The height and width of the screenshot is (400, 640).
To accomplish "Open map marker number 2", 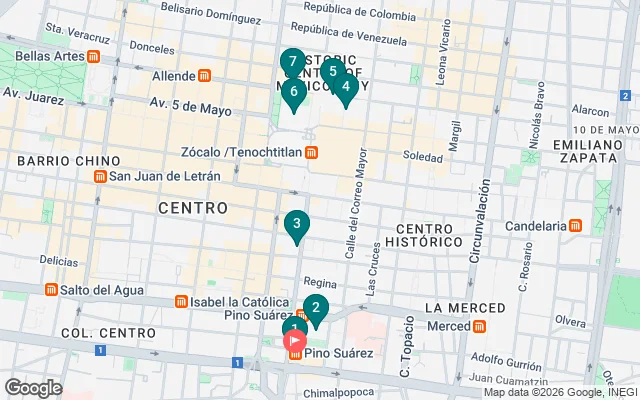I will [x=316, y=309].
